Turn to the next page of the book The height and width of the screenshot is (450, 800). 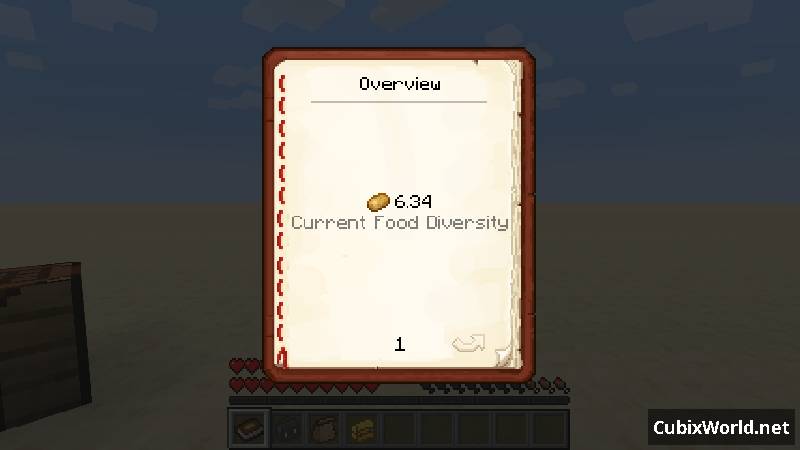[468, 344]
